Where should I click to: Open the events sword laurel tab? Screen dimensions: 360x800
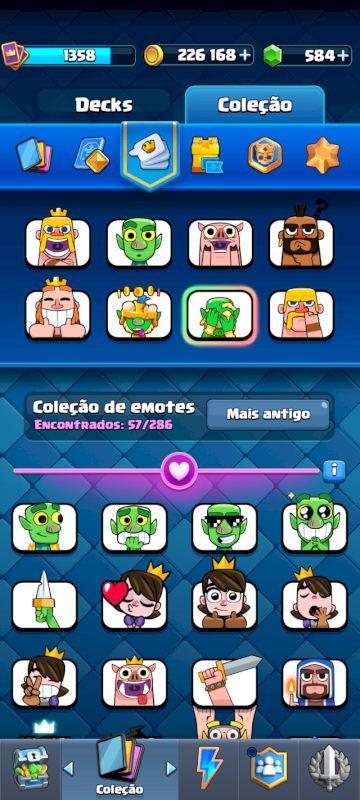click(x=329, y=768)
